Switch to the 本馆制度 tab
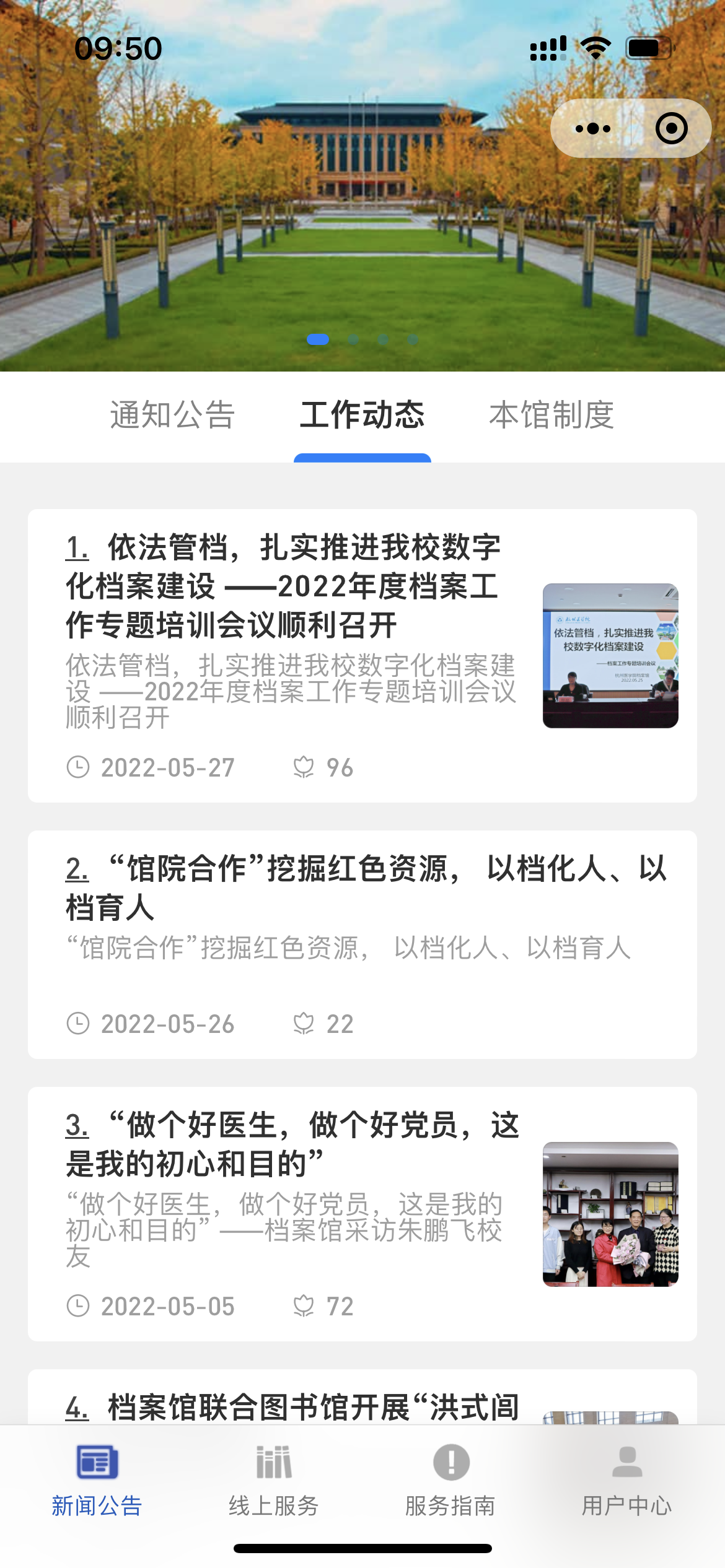Screen dimensions: 725x1568 pyautogui.click(x=551, y=415)
